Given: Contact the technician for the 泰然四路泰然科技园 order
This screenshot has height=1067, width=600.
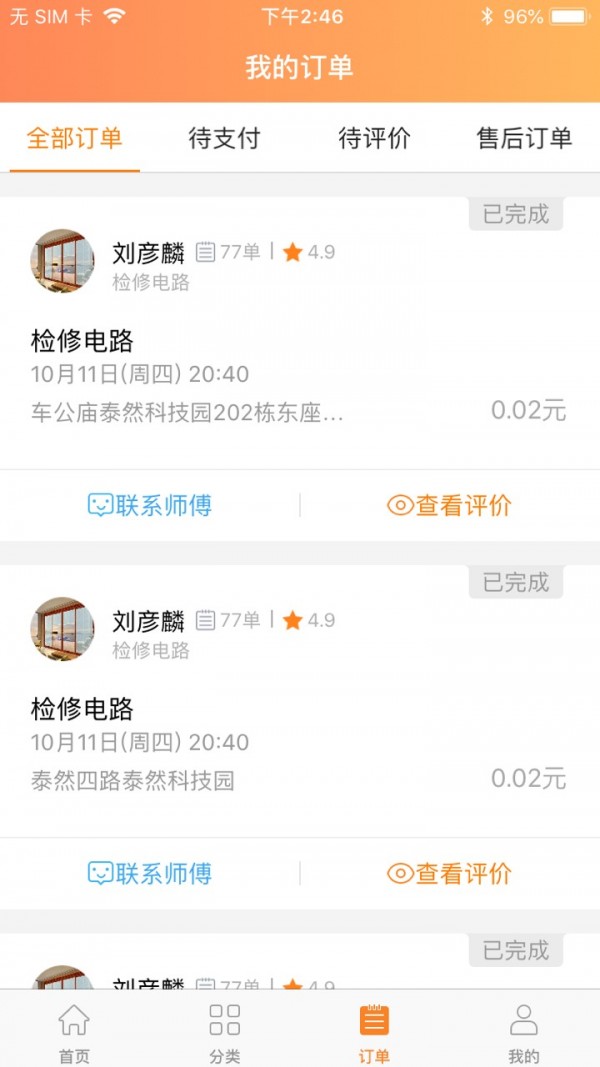Looking at the screenshot, I should [x=150, y=873].
